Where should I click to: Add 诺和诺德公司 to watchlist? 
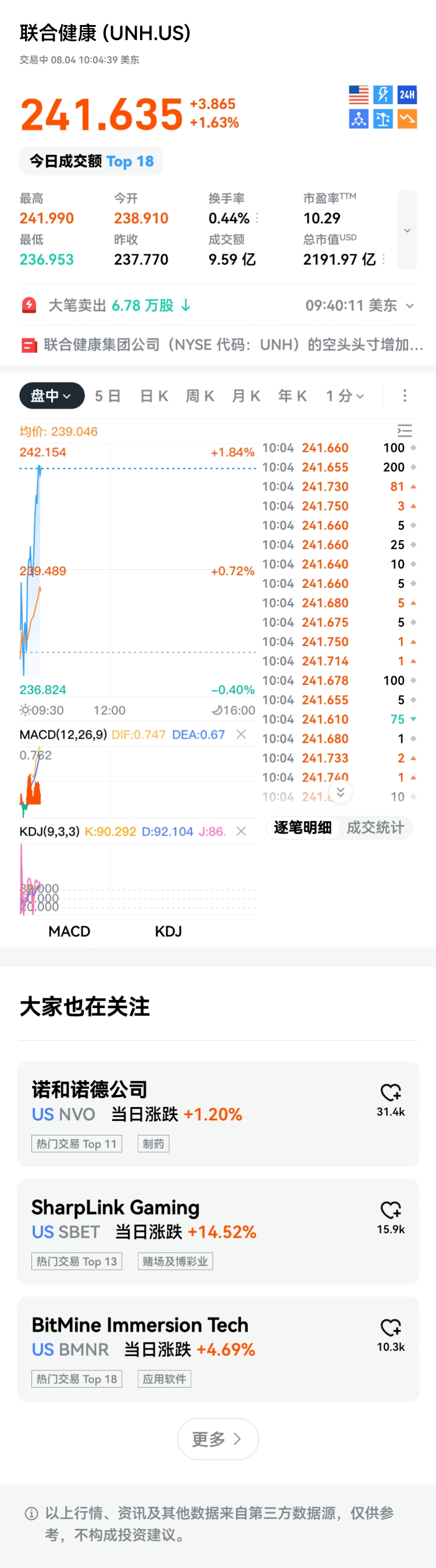click(x=390, y=1092)
